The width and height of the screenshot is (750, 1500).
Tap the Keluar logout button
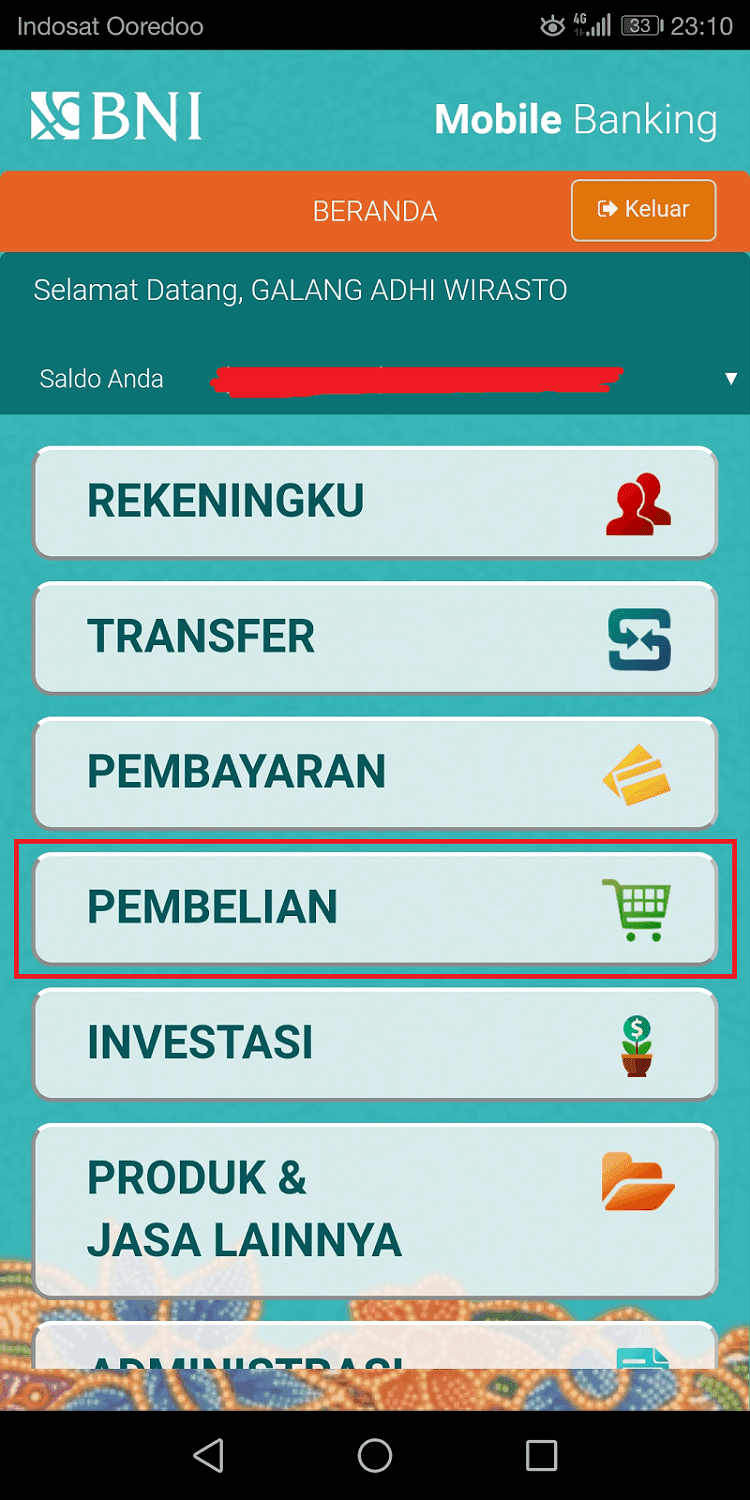[643, 210]
